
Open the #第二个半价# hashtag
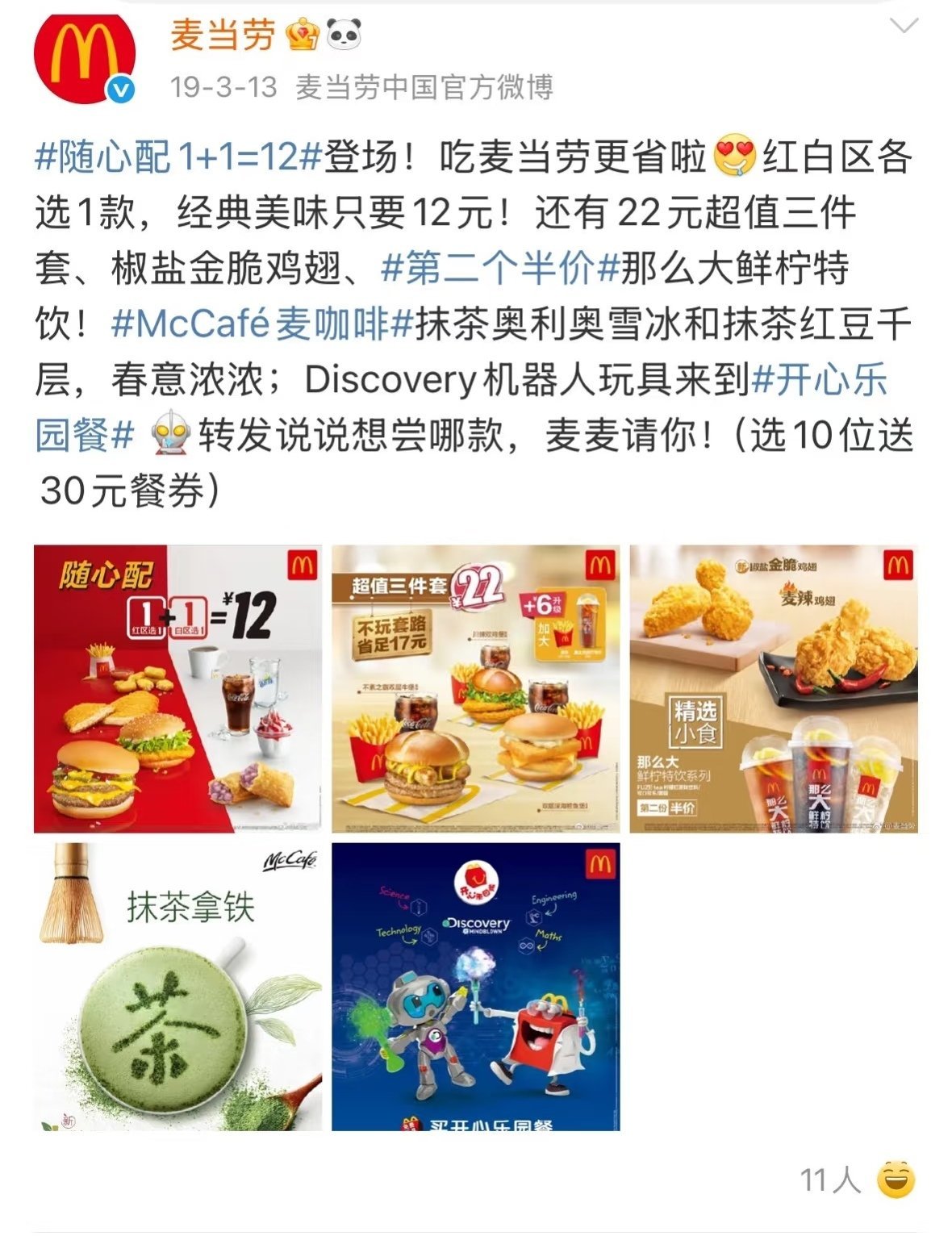click(x=499, y=269)
